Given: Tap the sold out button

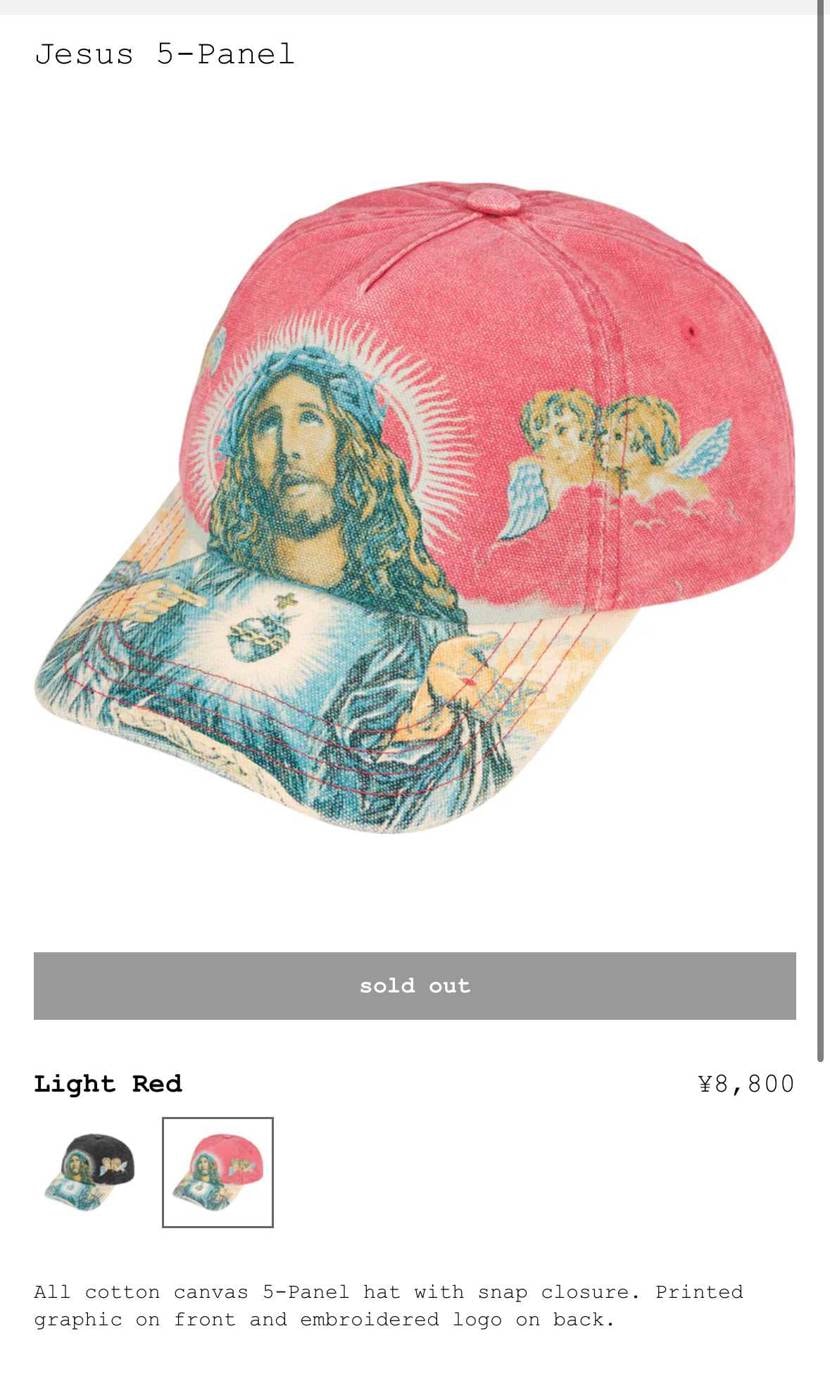Looking at the screenshot, I should click(x=414, y=986).
